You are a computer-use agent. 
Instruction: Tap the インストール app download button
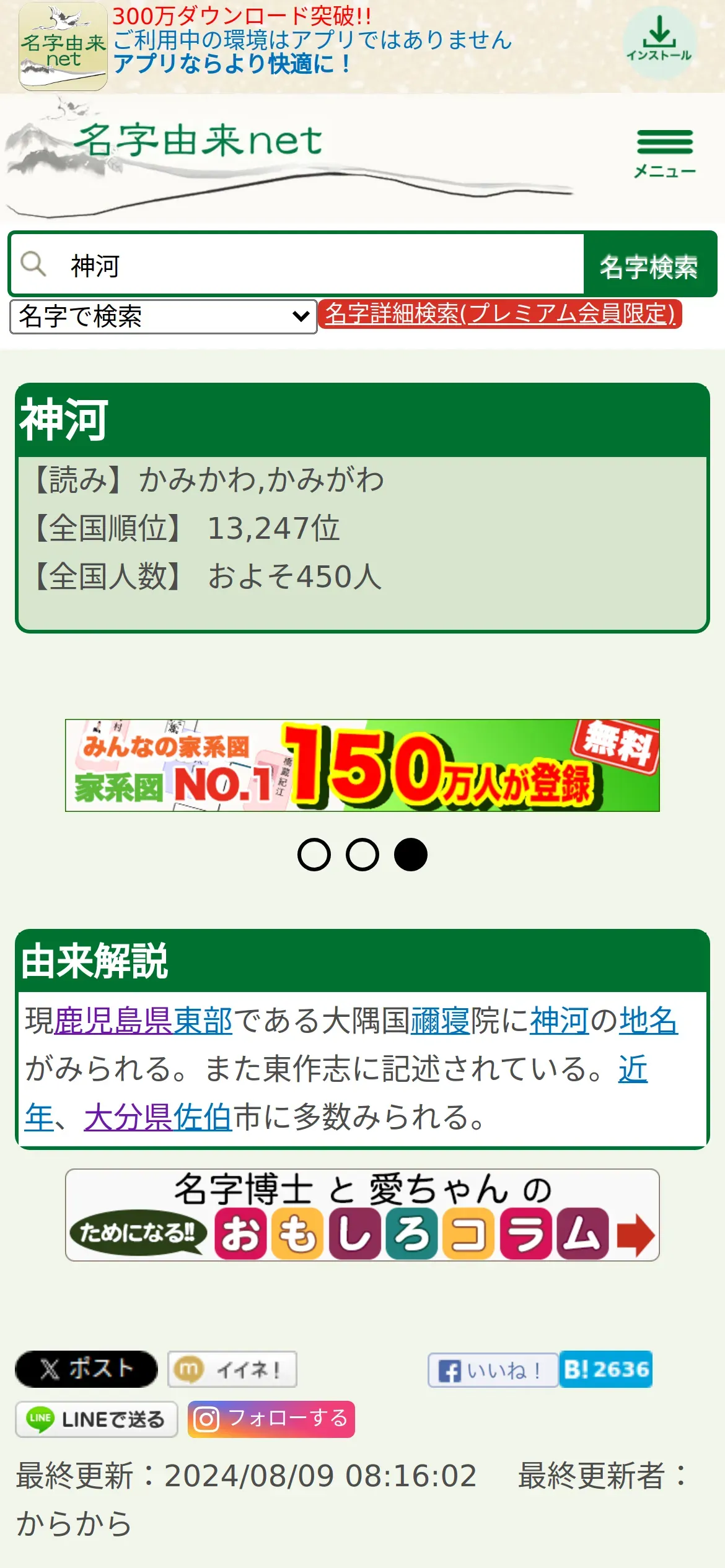click(659, 42)
